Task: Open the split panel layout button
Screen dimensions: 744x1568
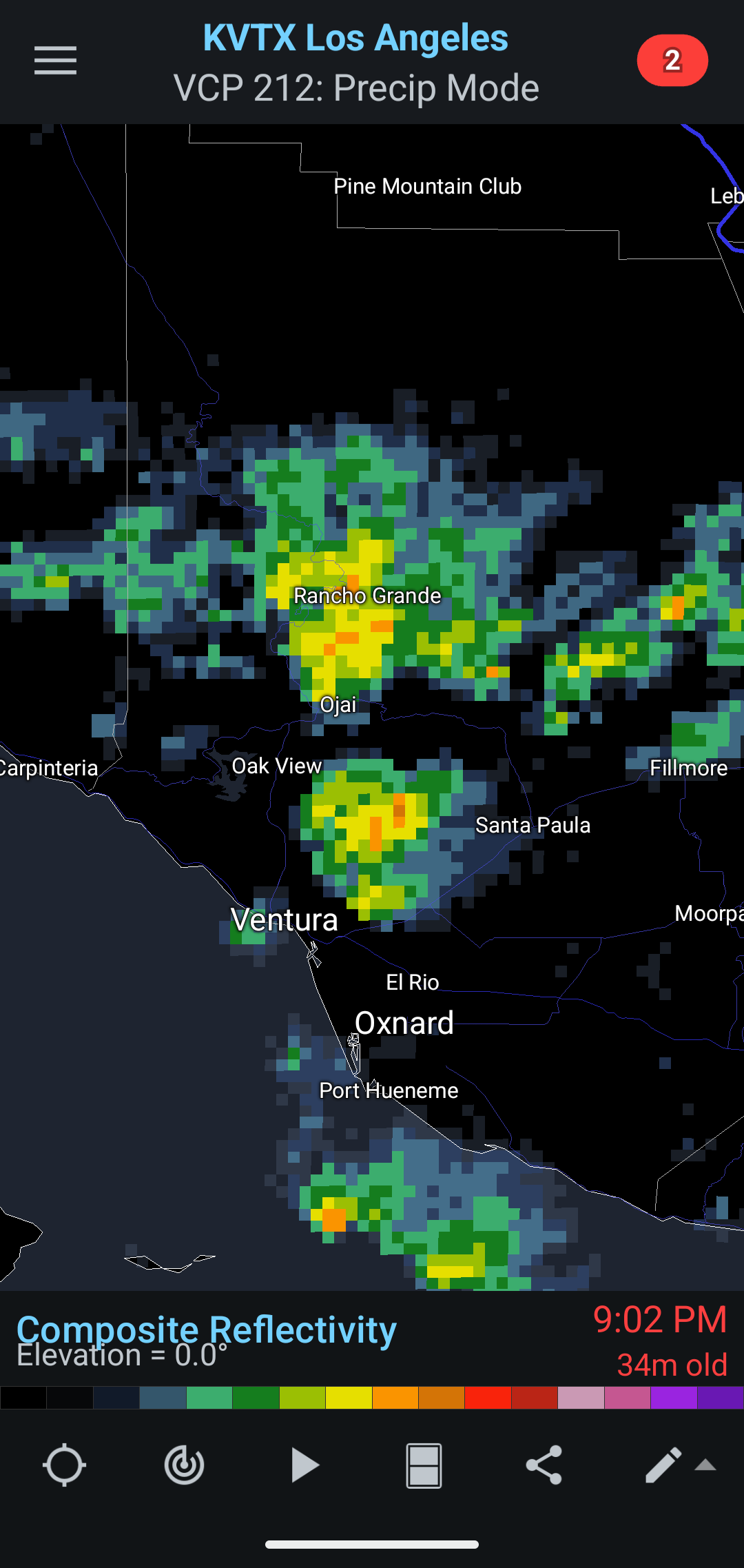Action: (x=424, y=1465)
